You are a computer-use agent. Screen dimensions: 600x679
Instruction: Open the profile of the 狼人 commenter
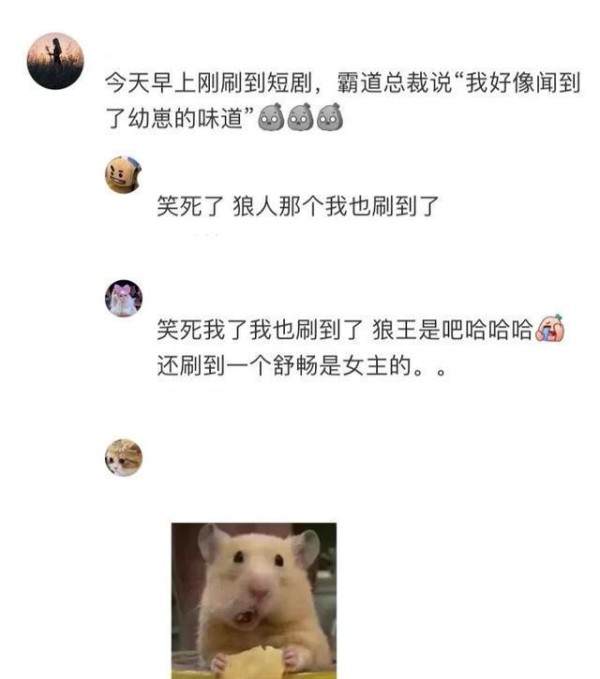(x=123, y=174)
